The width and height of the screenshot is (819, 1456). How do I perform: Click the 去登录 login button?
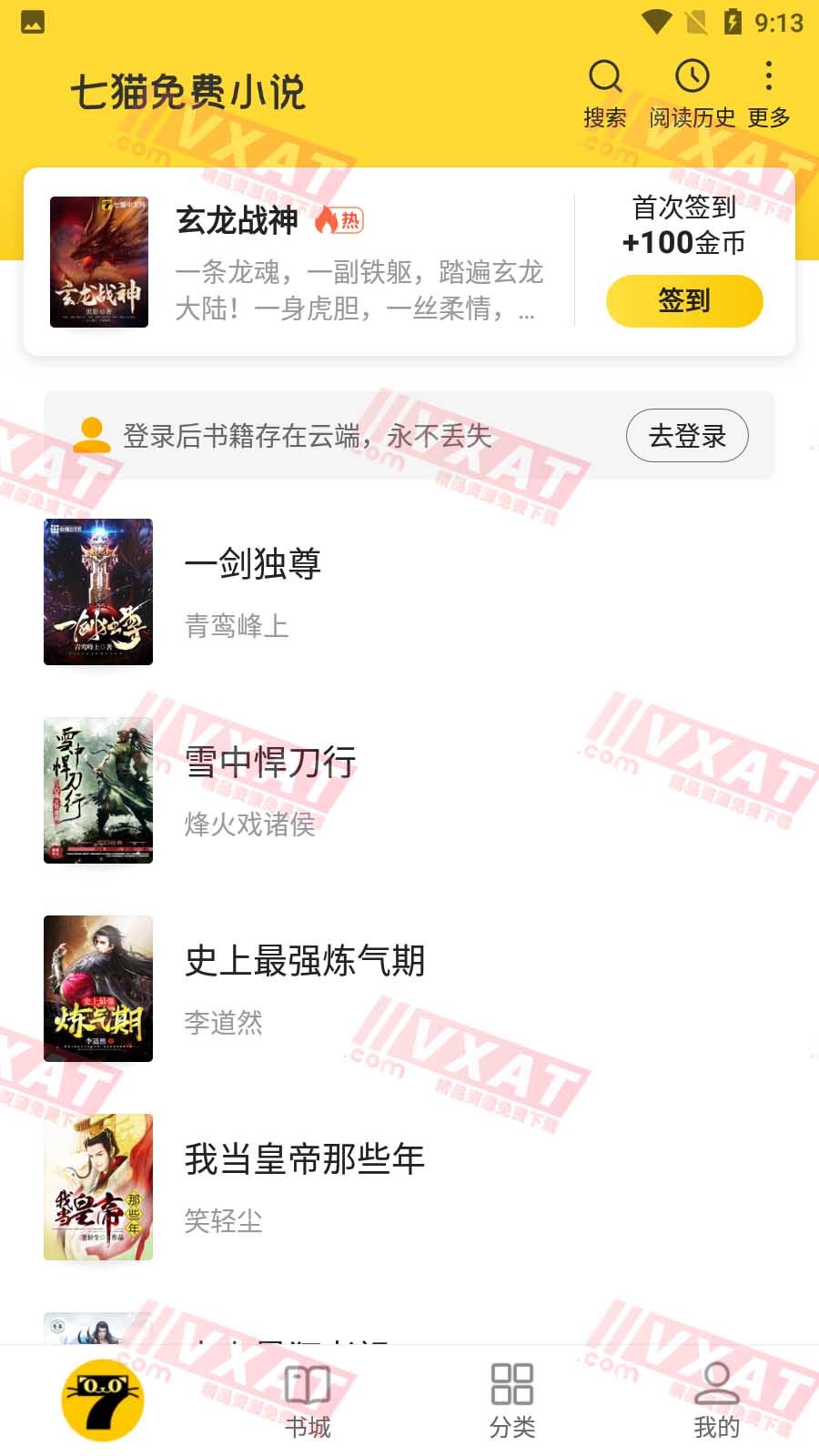point(687,436)
